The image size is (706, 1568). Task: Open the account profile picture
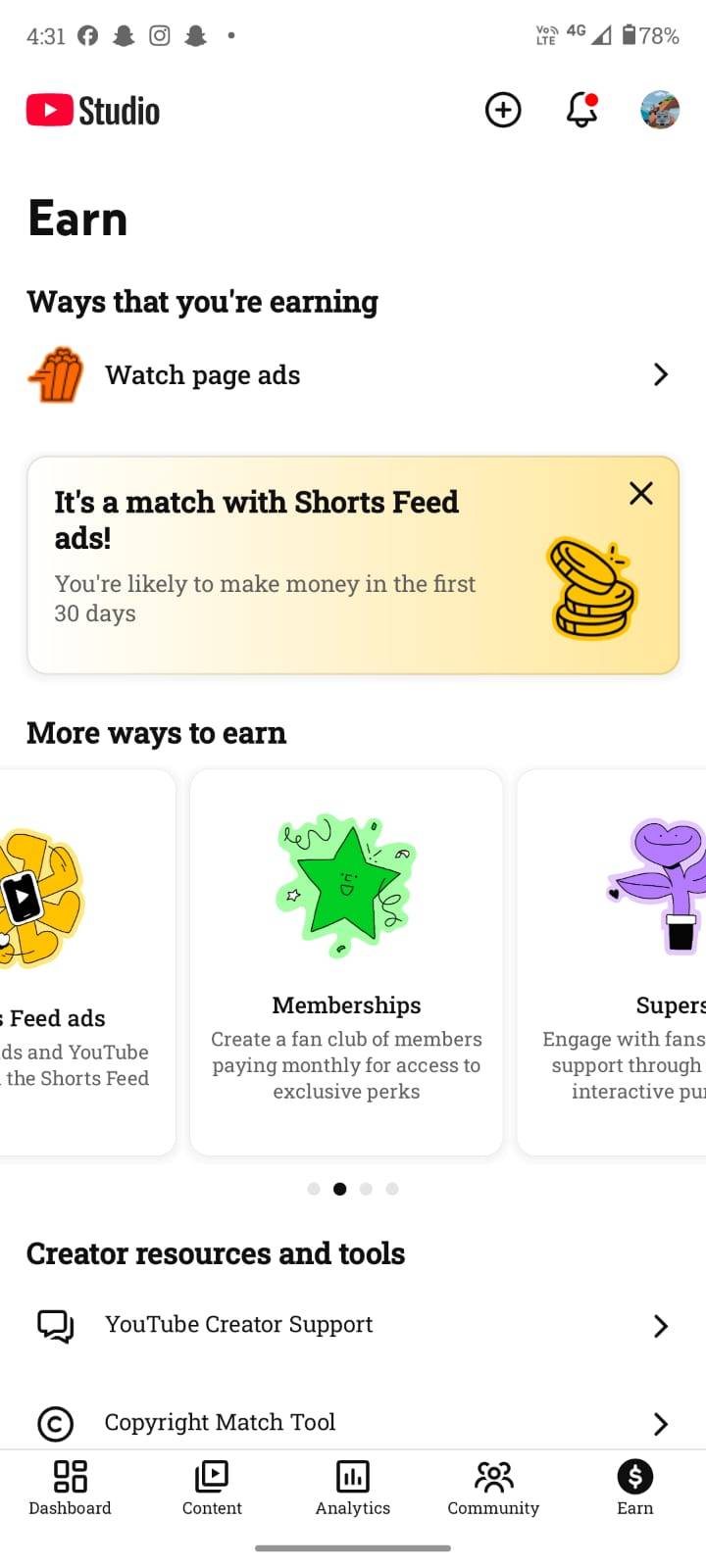pos(660,110)
